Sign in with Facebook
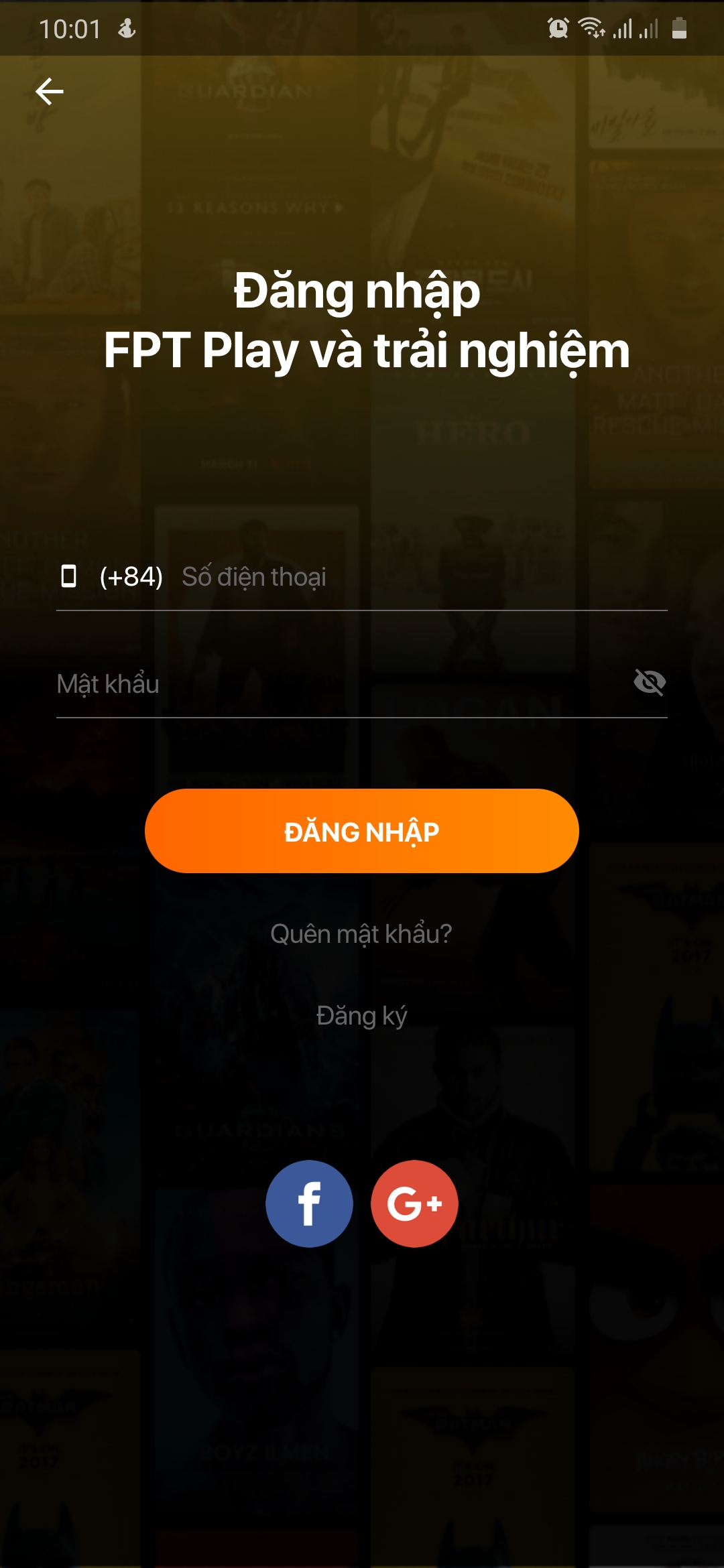724x1568 pixels. (x=309, y=1203)
